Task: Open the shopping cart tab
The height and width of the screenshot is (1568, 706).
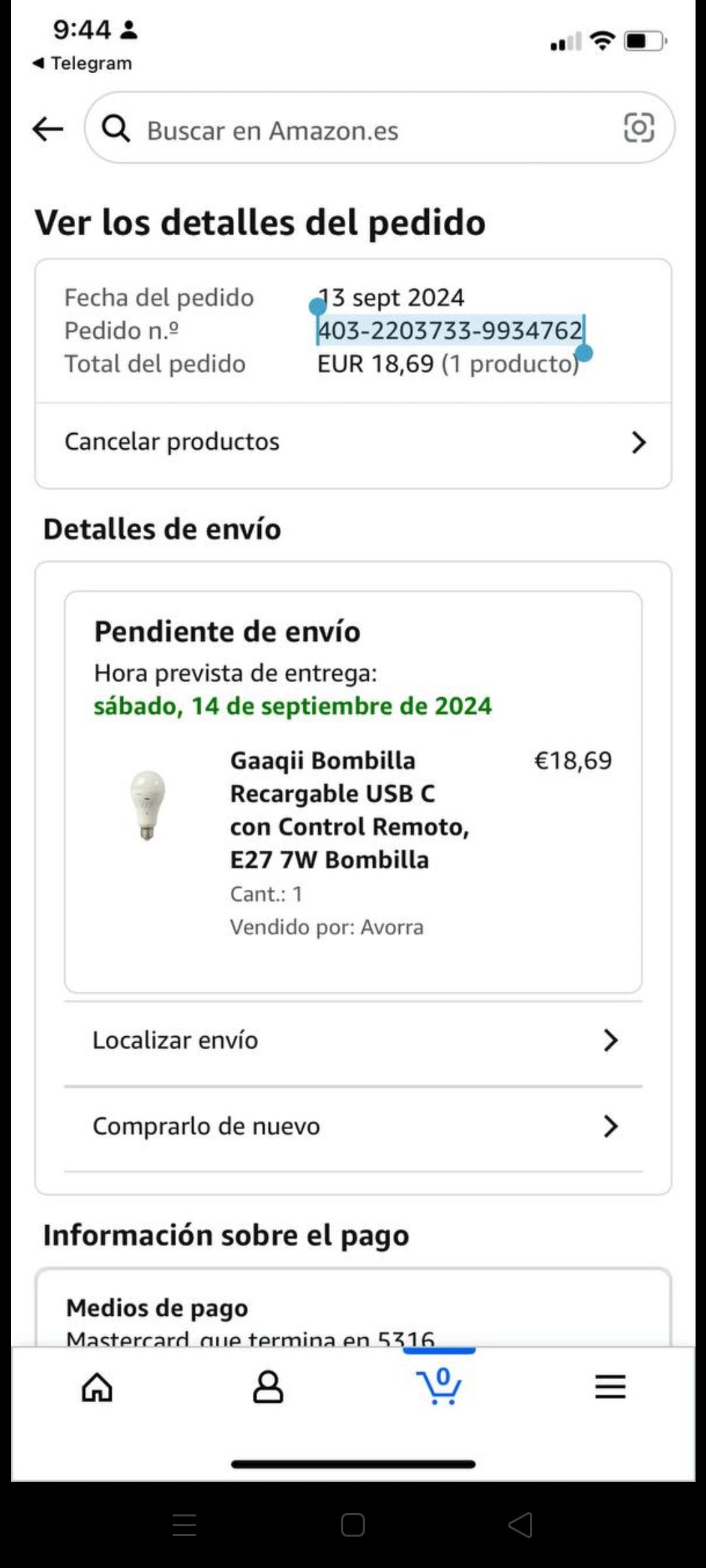Action: [x=439, y=1386]
